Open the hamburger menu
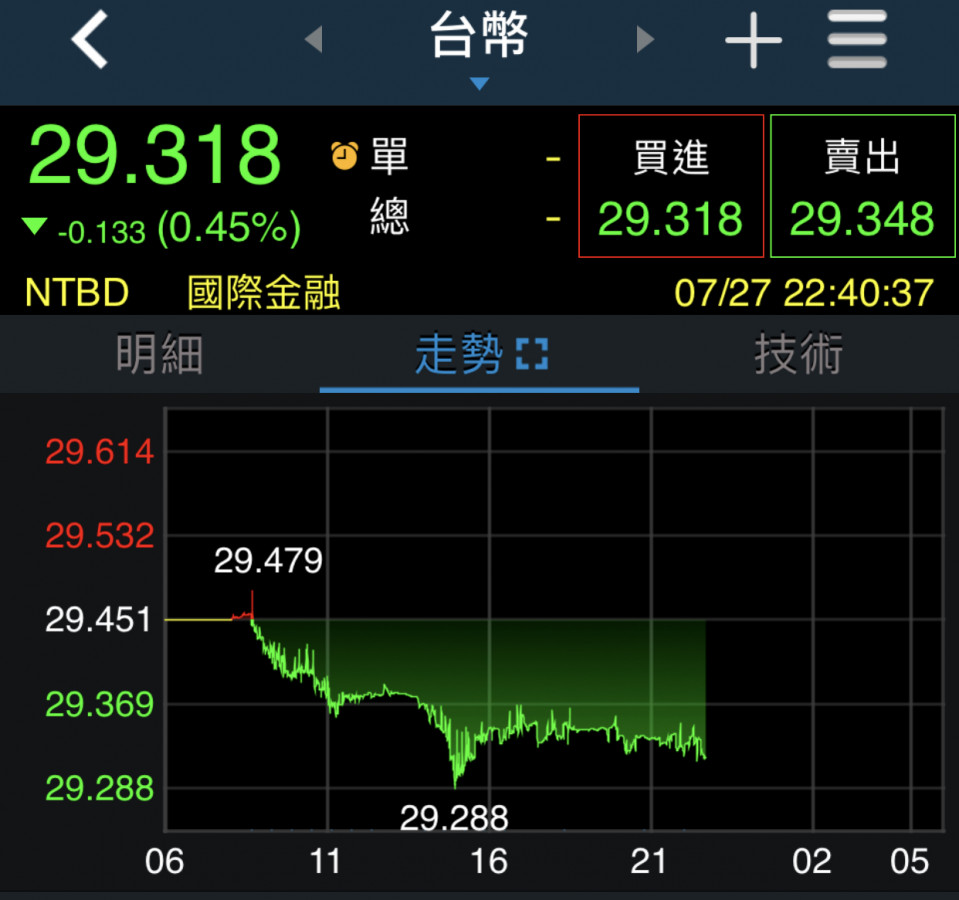 tap(857, 41)
